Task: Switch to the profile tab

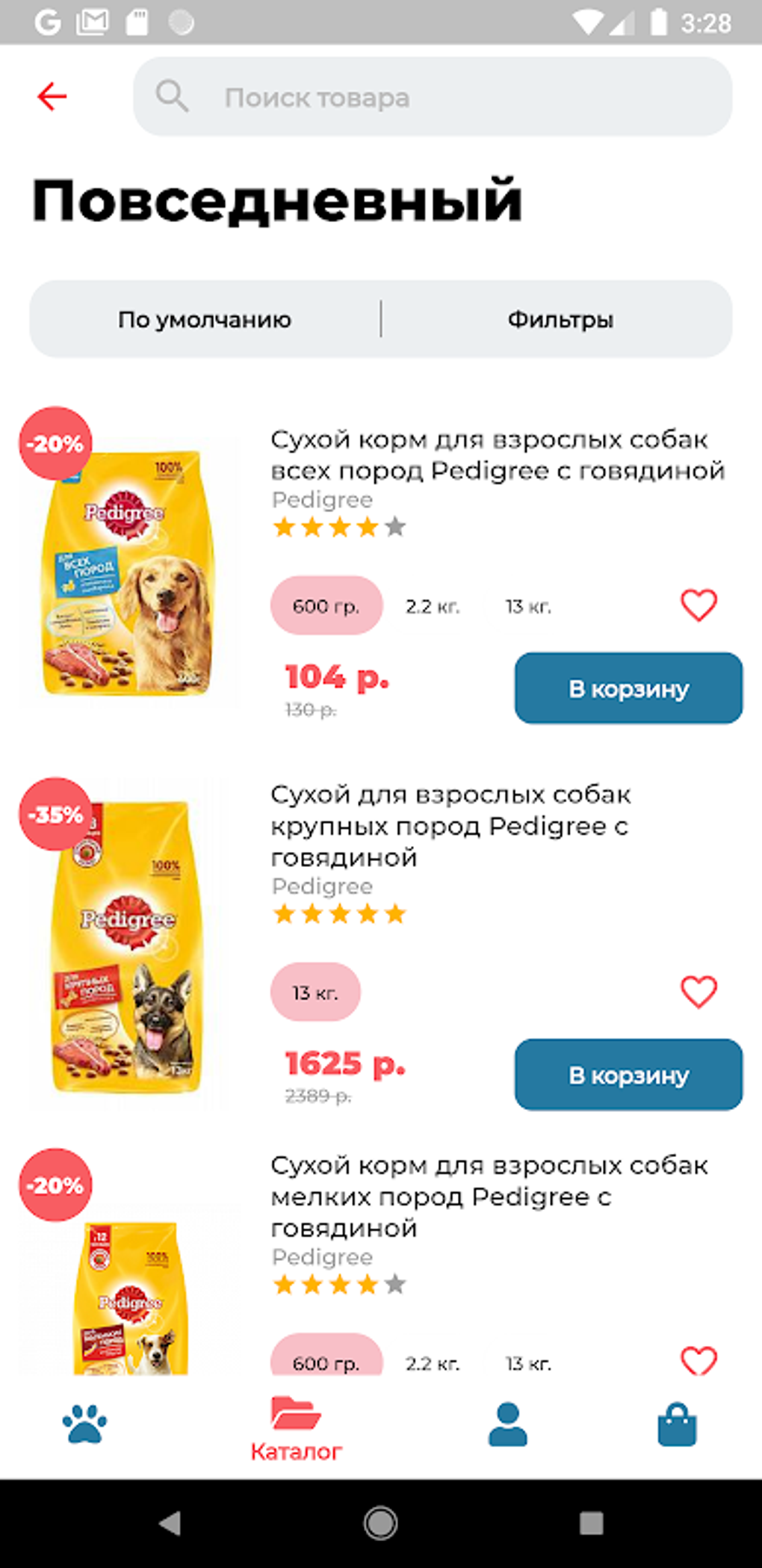Action: click(507, 1425)
